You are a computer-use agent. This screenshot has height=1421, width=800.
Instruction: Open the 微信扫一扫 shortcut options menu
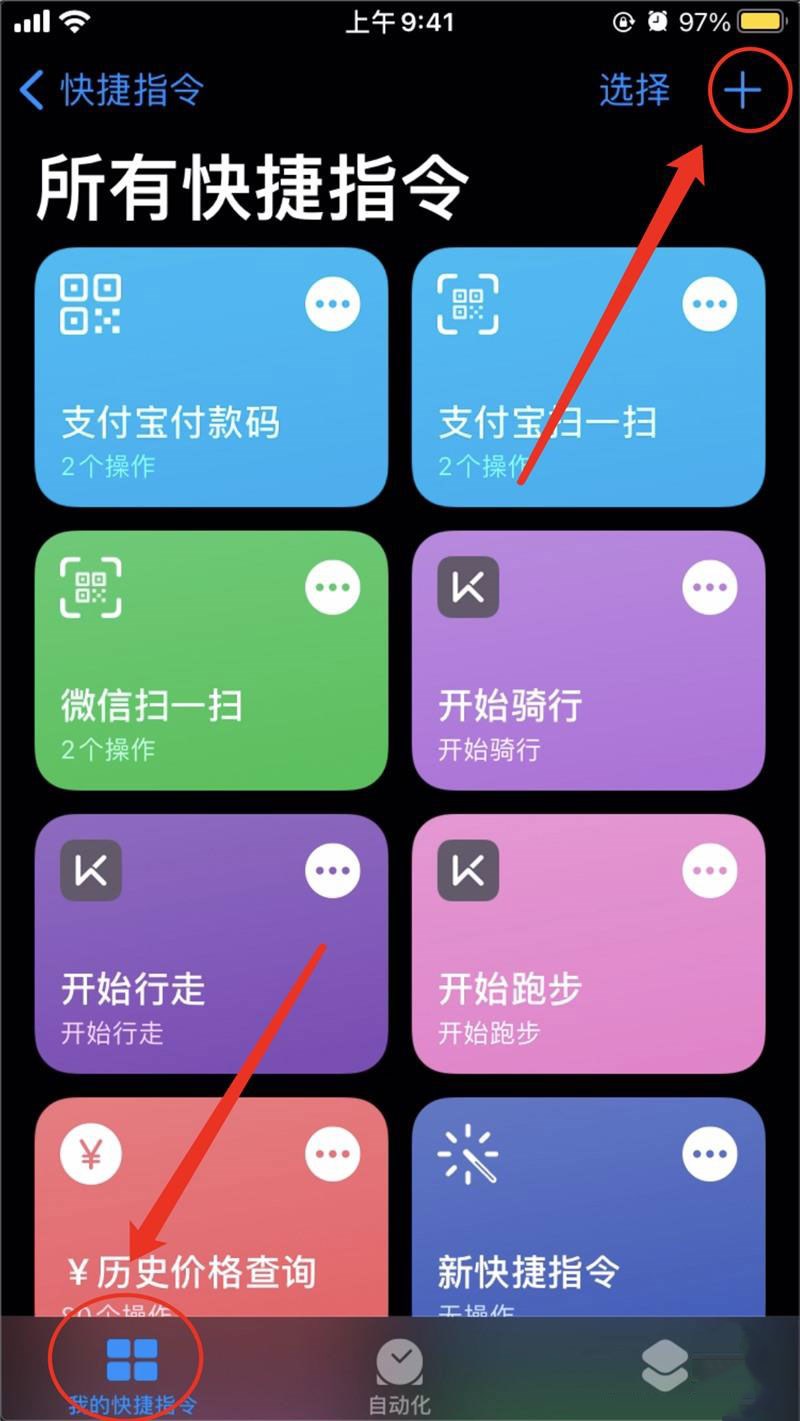(x=331, y=587)
